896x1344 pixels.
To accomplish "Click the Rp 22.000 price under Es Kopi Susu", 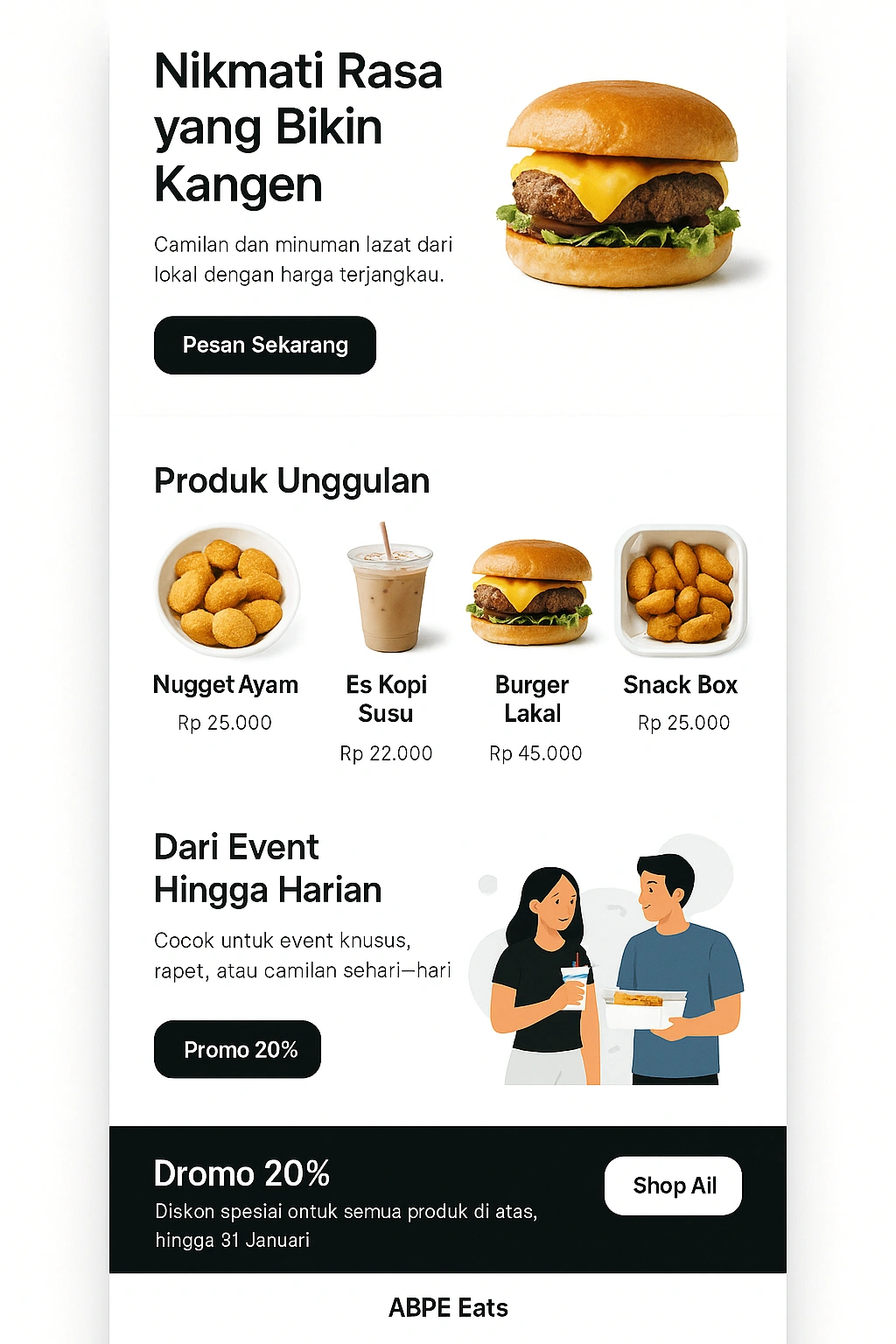I will (x=386, y=752).
